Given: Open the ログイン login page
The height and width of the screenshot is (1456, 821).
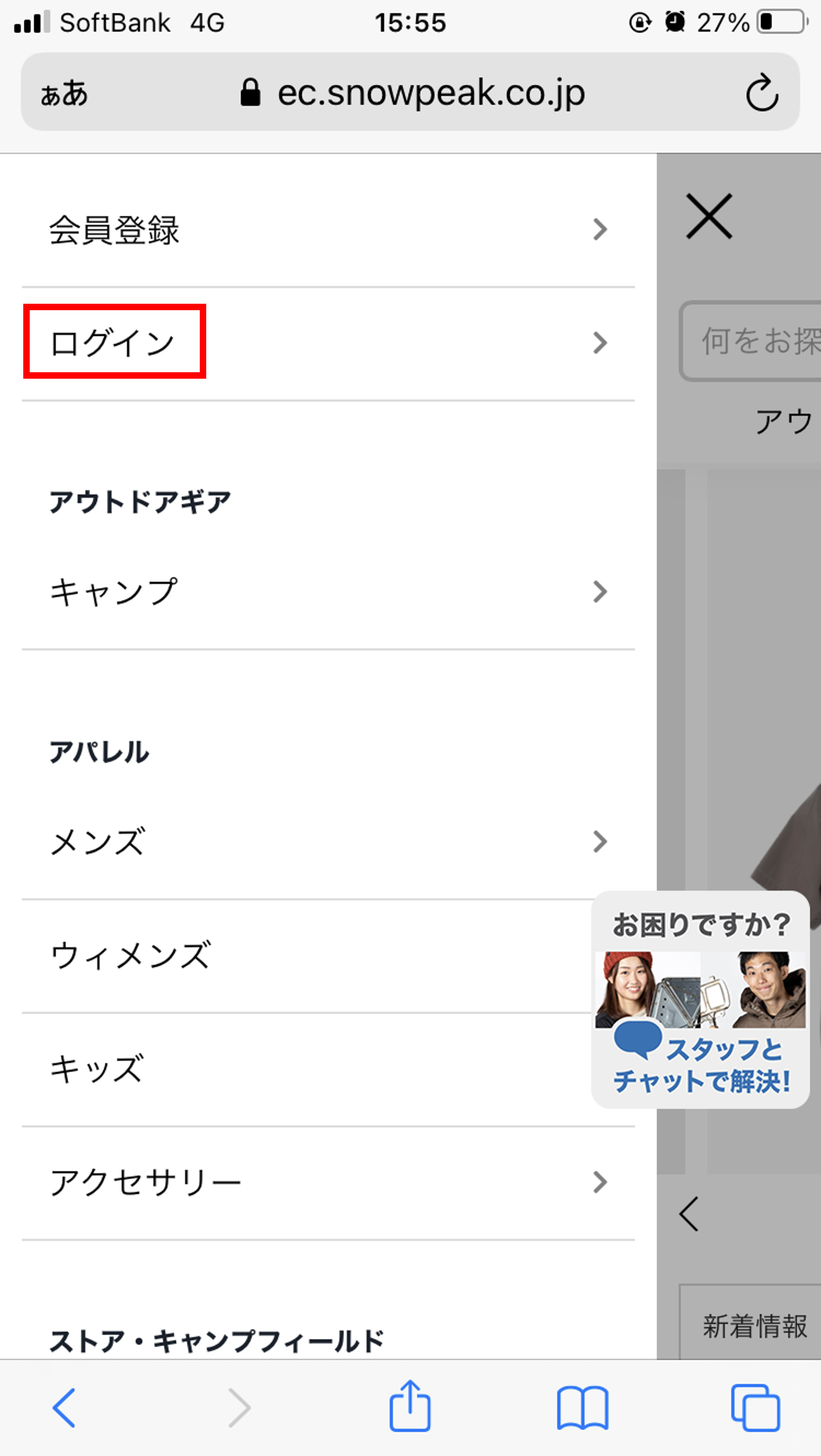Looking at the screenshot, I should (x=328, y=343).
